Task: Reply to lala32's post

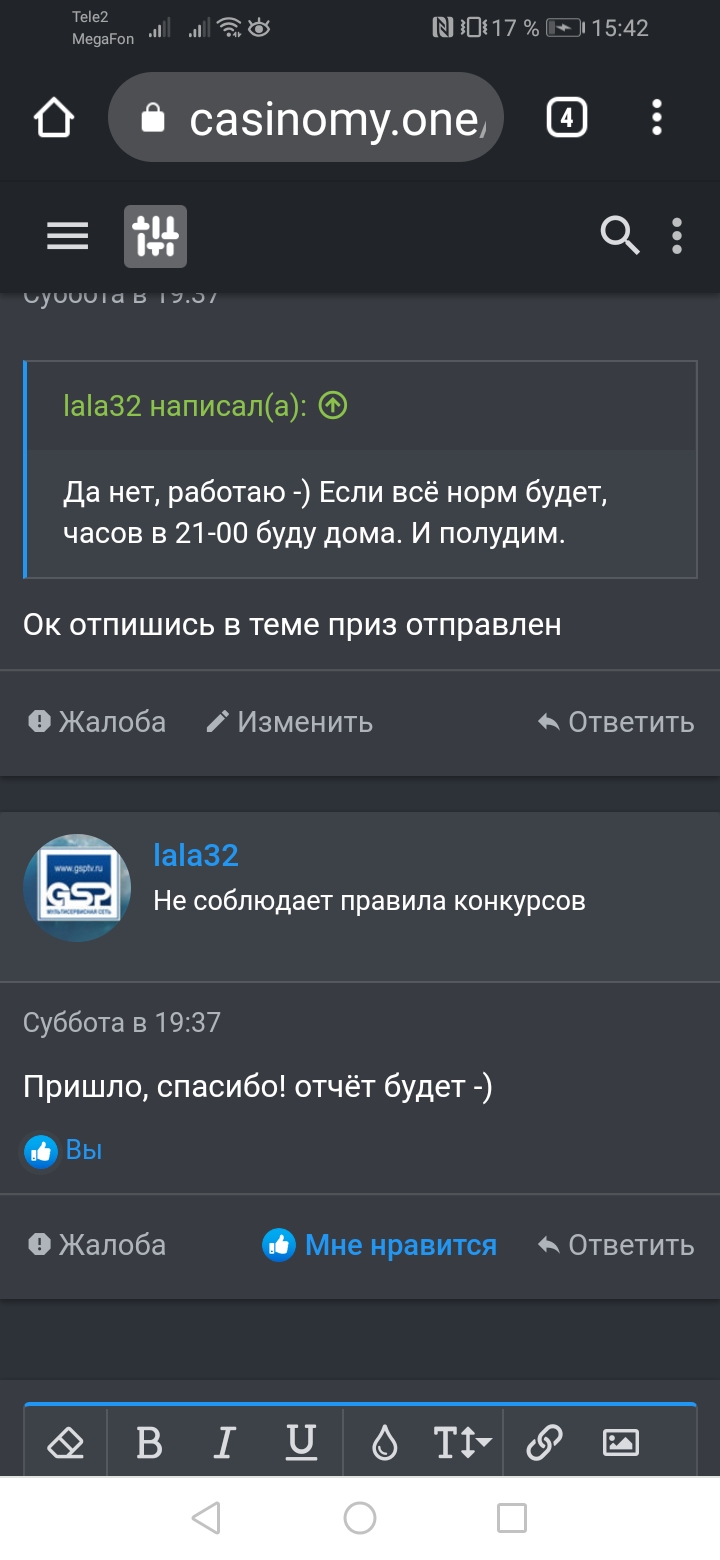Action: tap(616, 1245)
